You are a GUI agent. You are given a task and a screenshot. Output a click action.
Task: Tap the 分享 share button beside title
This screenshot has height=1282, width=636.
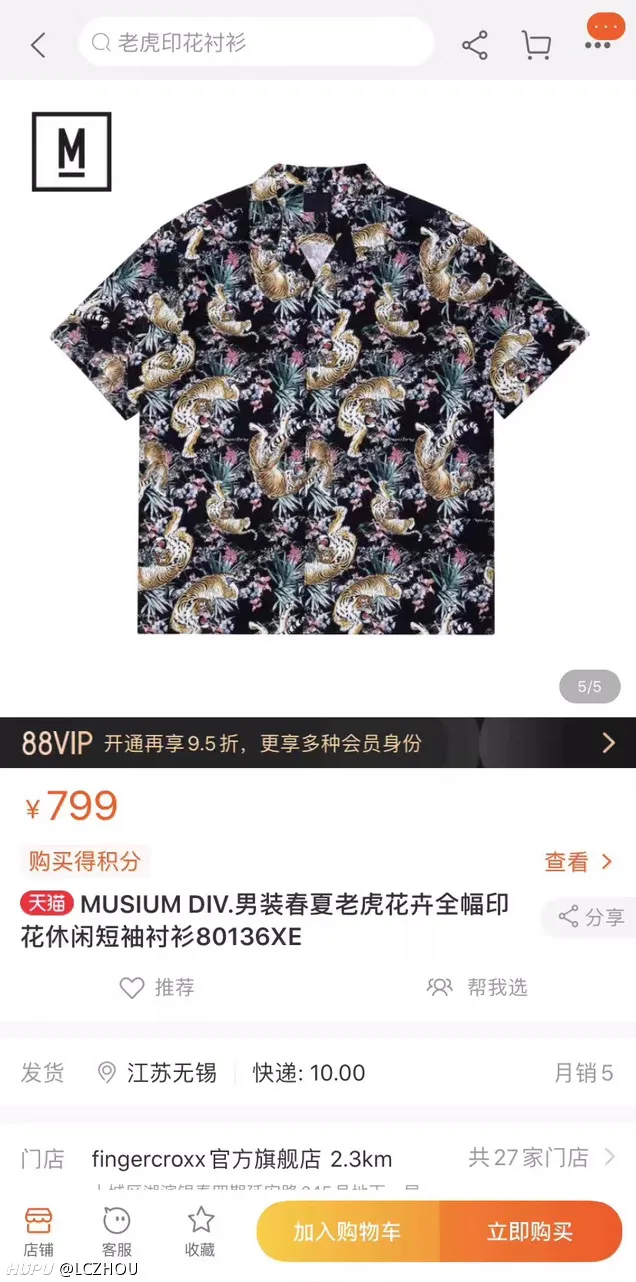(591, 917)
